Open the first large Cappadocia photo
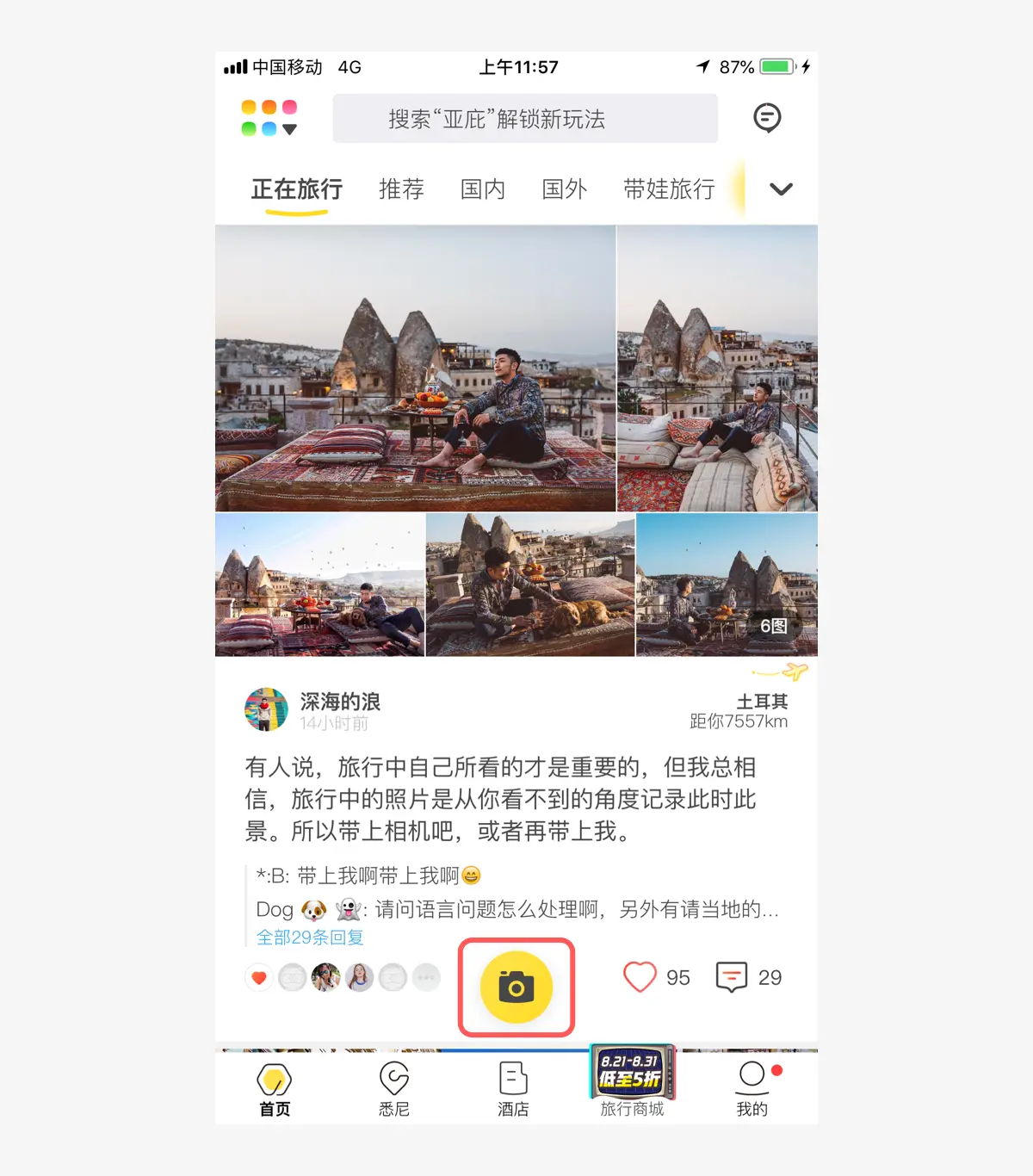This screenshot has height=1176, width=1033. [x=415, y=368]
